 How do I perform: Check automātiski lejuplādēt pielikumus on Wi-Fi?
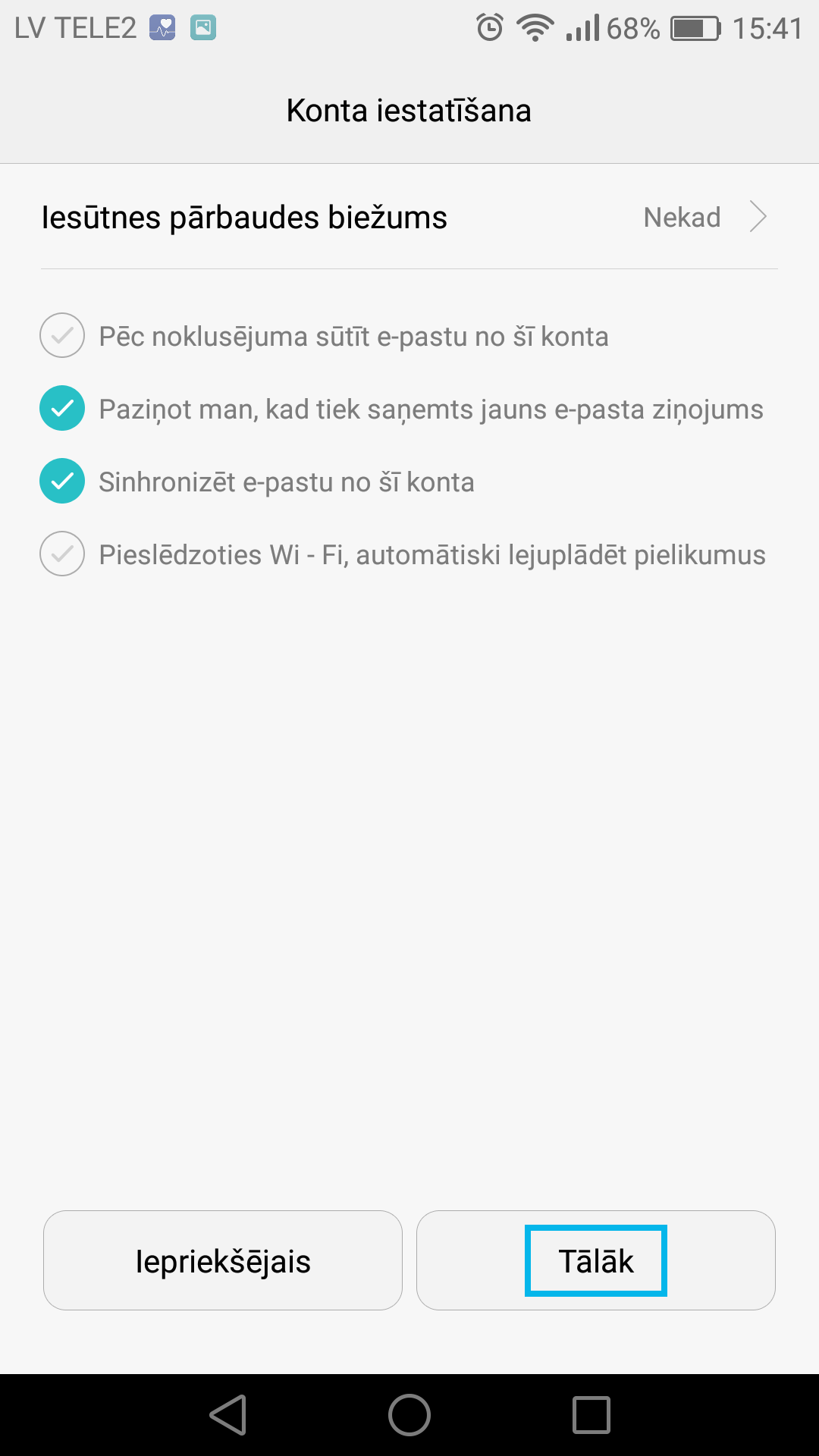pyautogui.click(x=62, y=554)
